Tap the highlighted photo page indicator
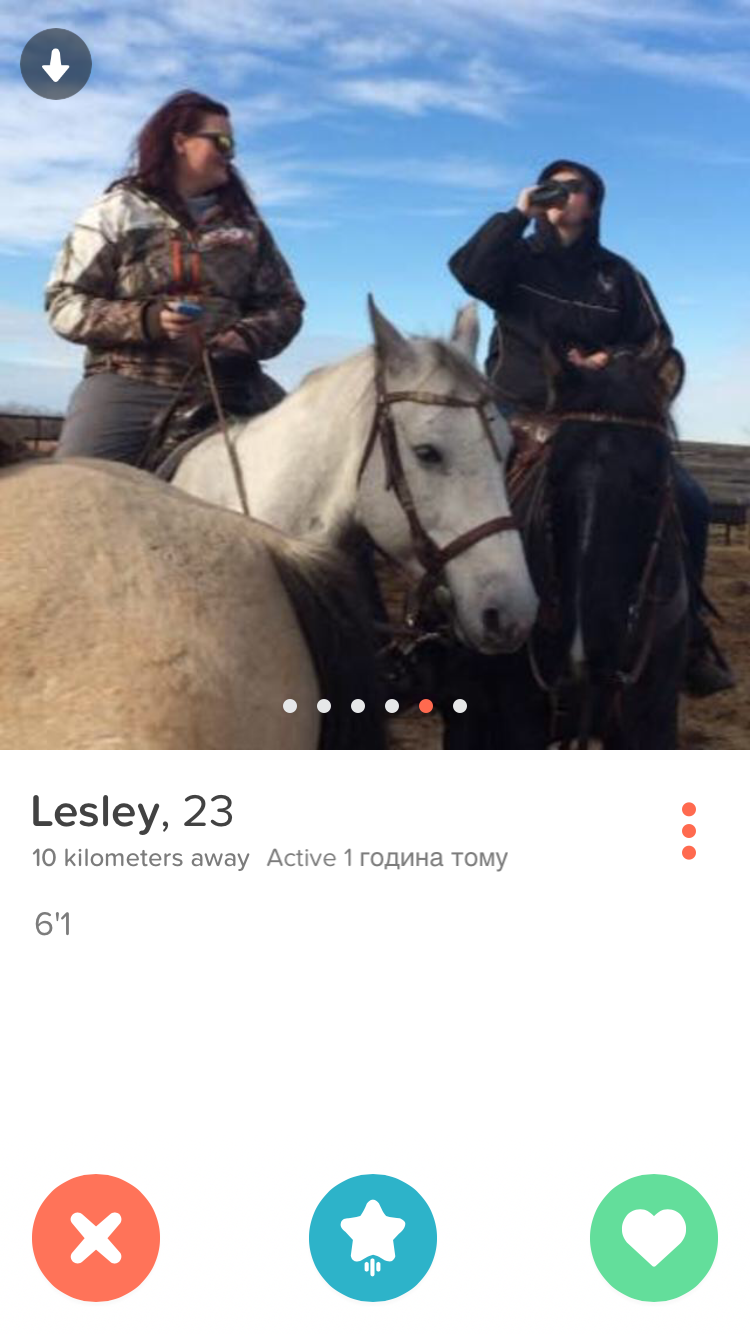750x1334 pixels. [x=426, y=706]
